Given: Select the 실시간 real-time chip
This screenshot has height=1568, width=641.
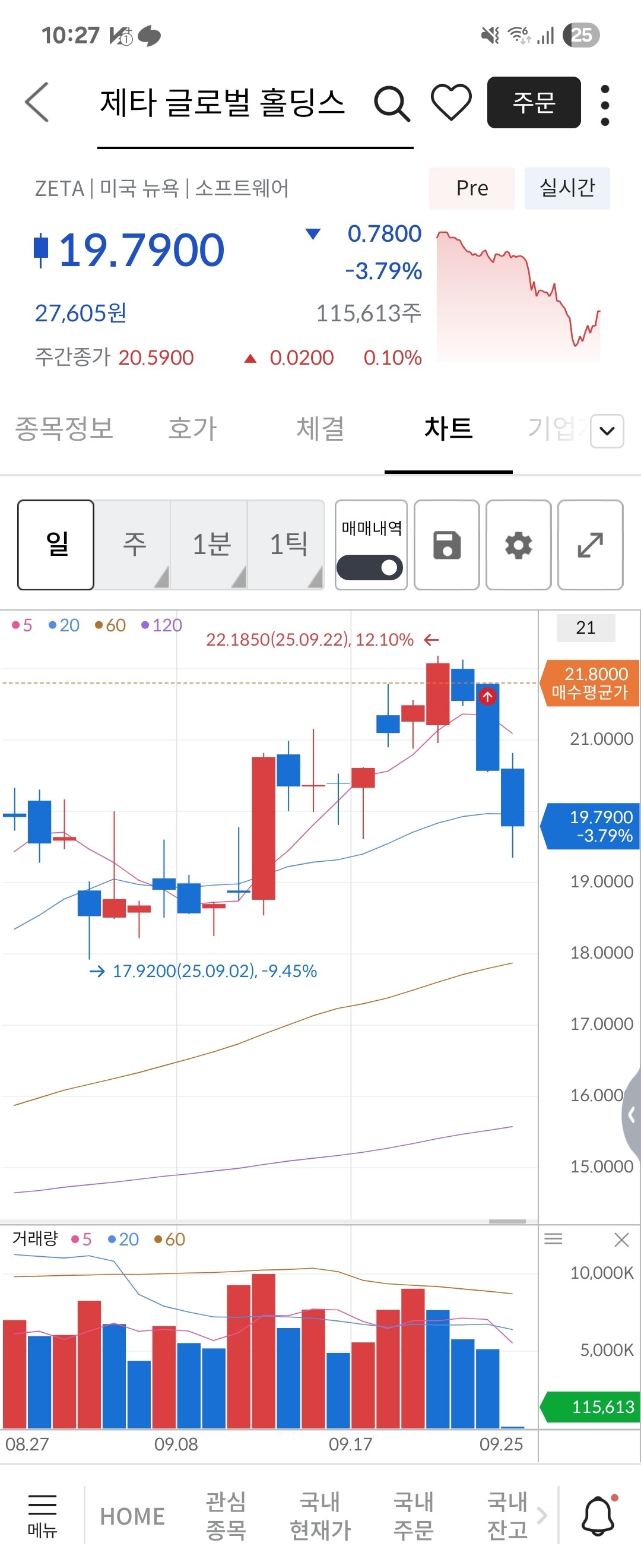Looking at the screenshot, I should (x=567, y=188).
